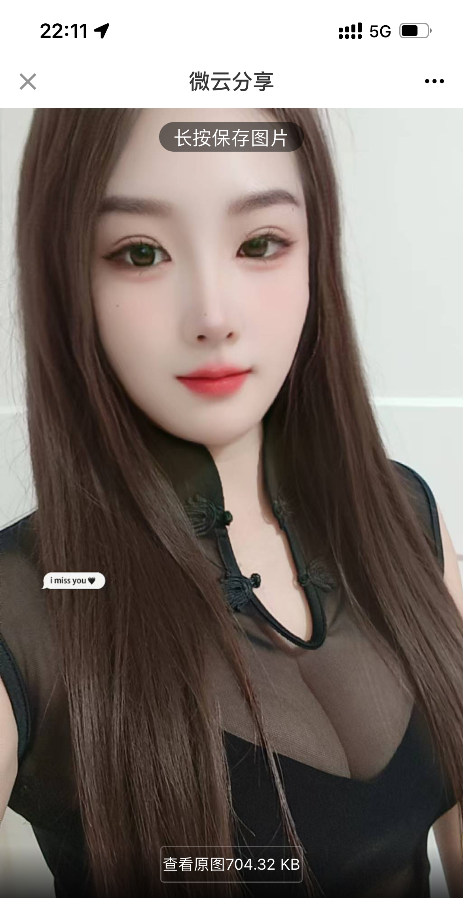
Task: Open the three-dot more options menu
Action: pyautogui.click(x=434, y=81)
